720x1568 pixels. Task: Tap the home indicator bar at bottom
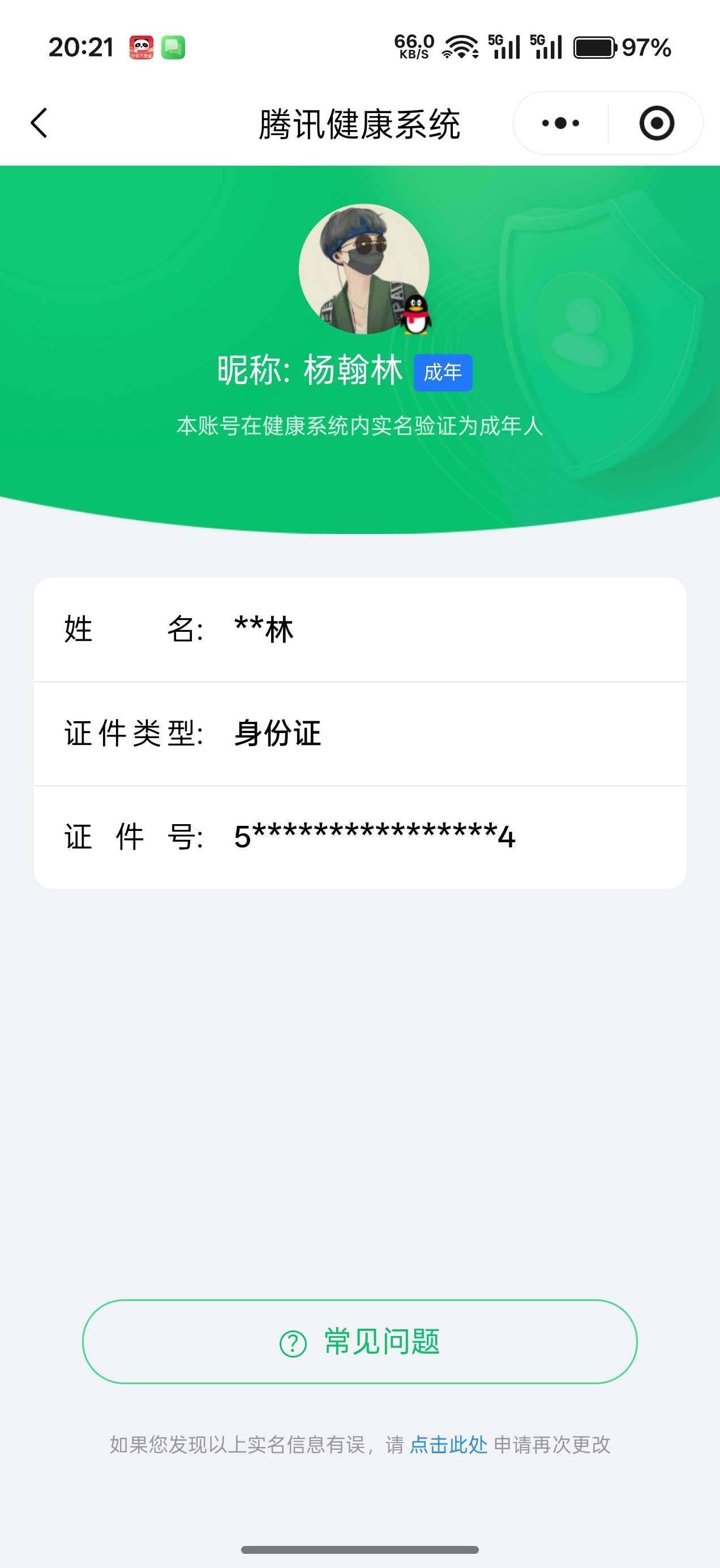(x=360, y=1549)
